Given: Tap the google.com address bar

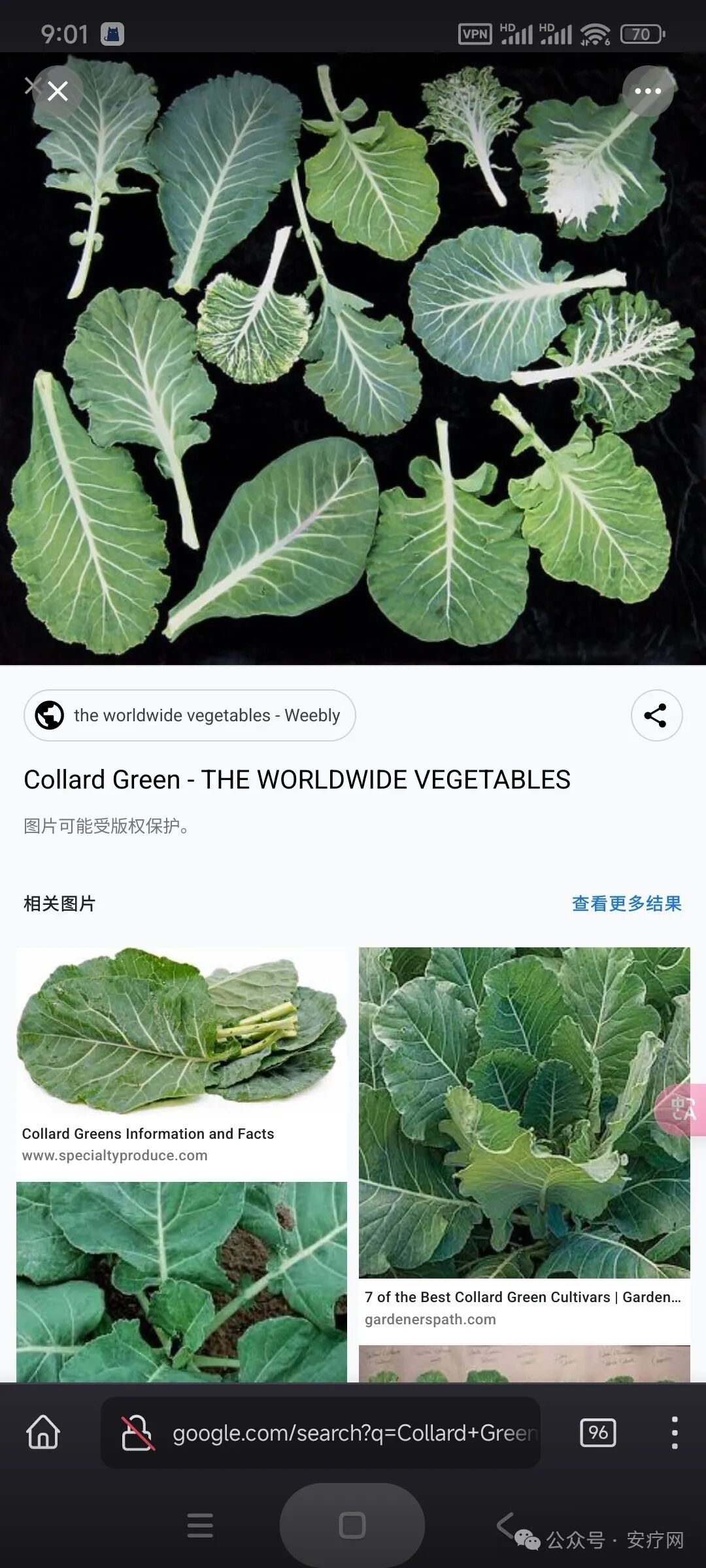Looking at the screenshot, I should click(353, 1433).
